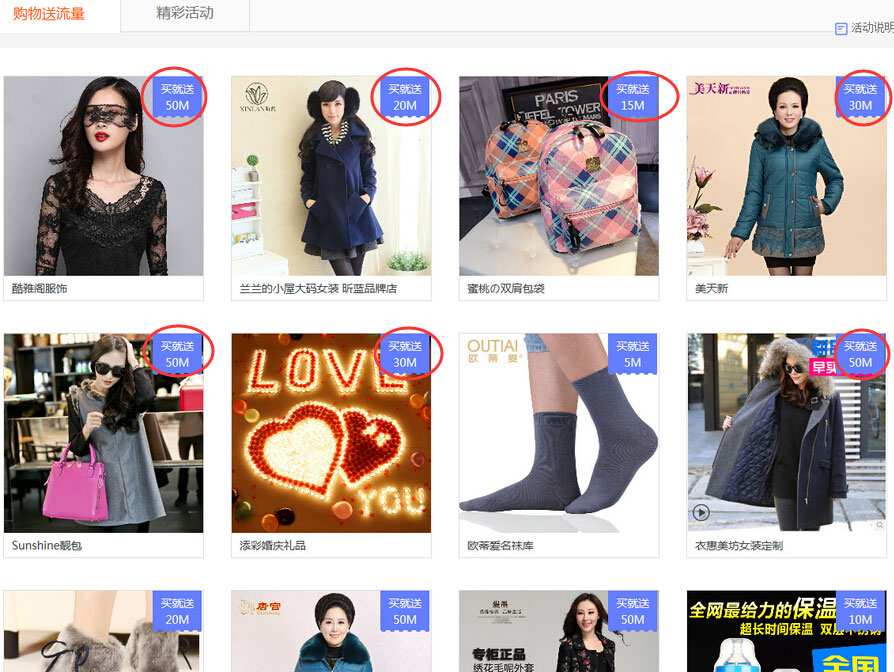View the 添彩婚庆礼品 card

[331, 440]
